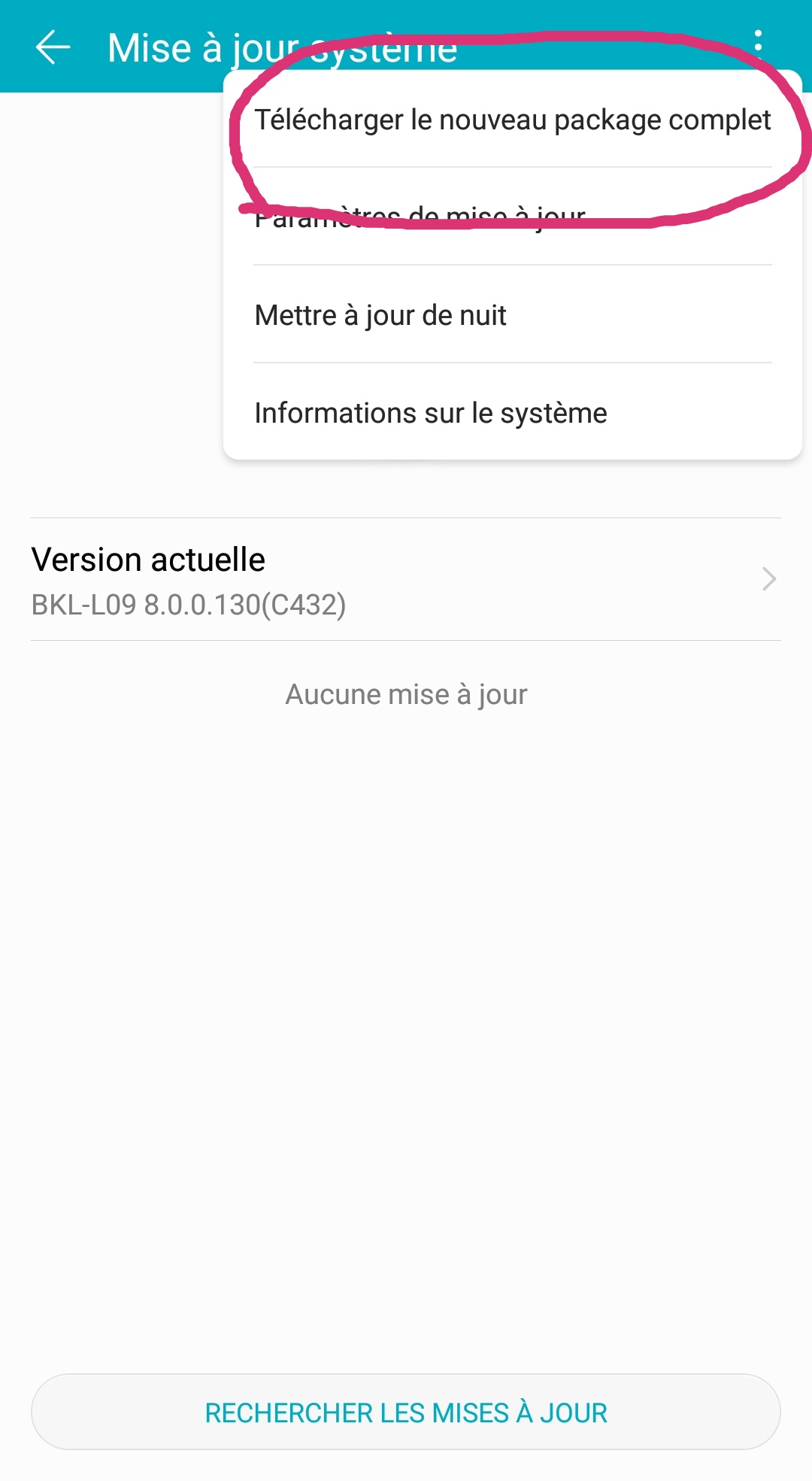Select Télécharger le nouveau package complet
Screen dimensions: 812x1481
point(512,120)
